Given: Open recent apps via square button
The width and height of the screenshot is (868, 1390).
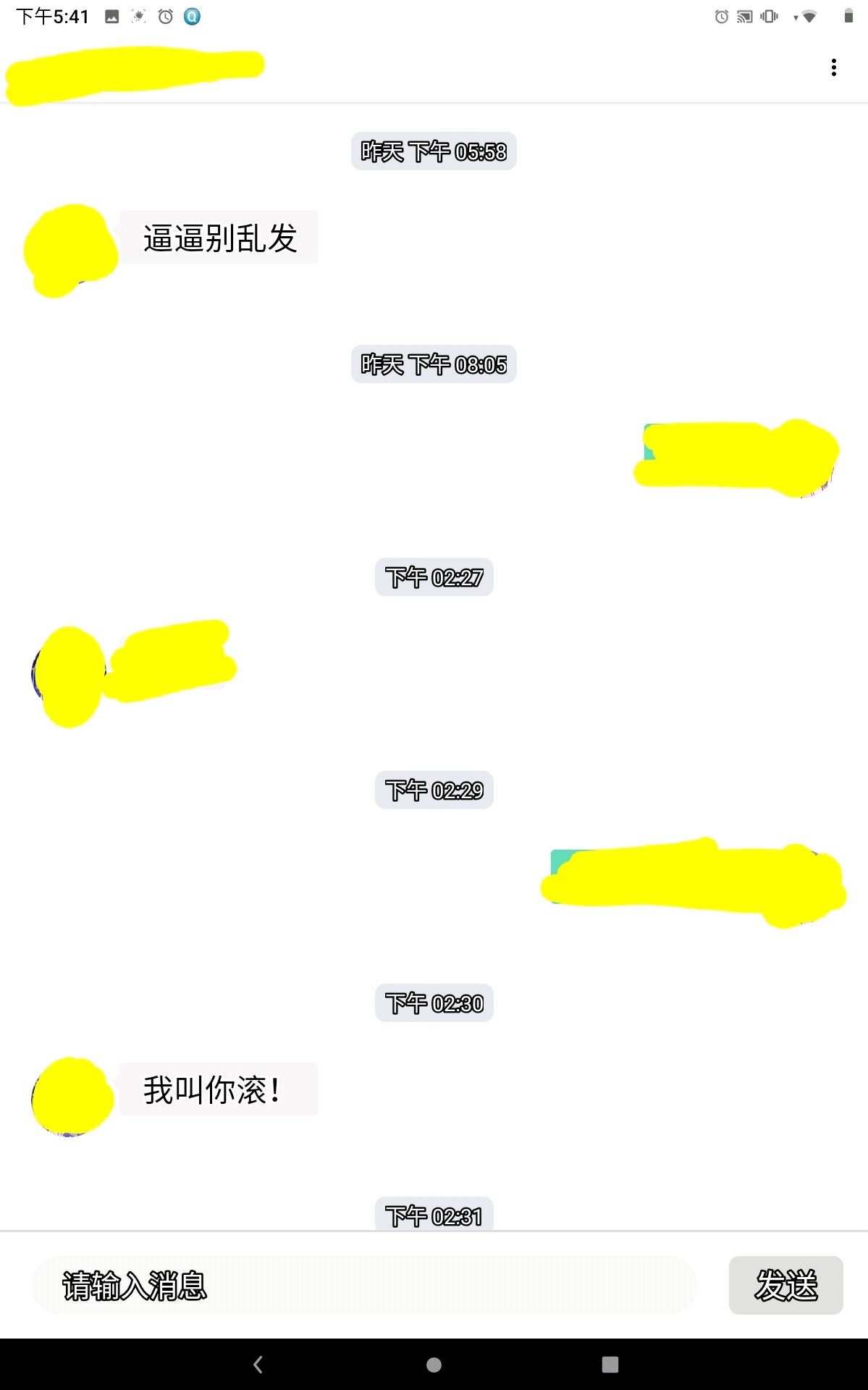Looking at the screenshot, I should (610, 1365).
